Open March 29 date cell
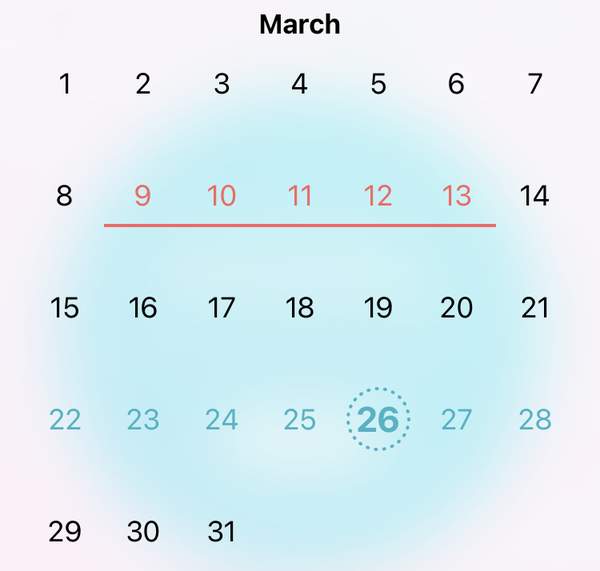Screen dimensions: 600x571 pyautogui.click(x=65, y=532)
